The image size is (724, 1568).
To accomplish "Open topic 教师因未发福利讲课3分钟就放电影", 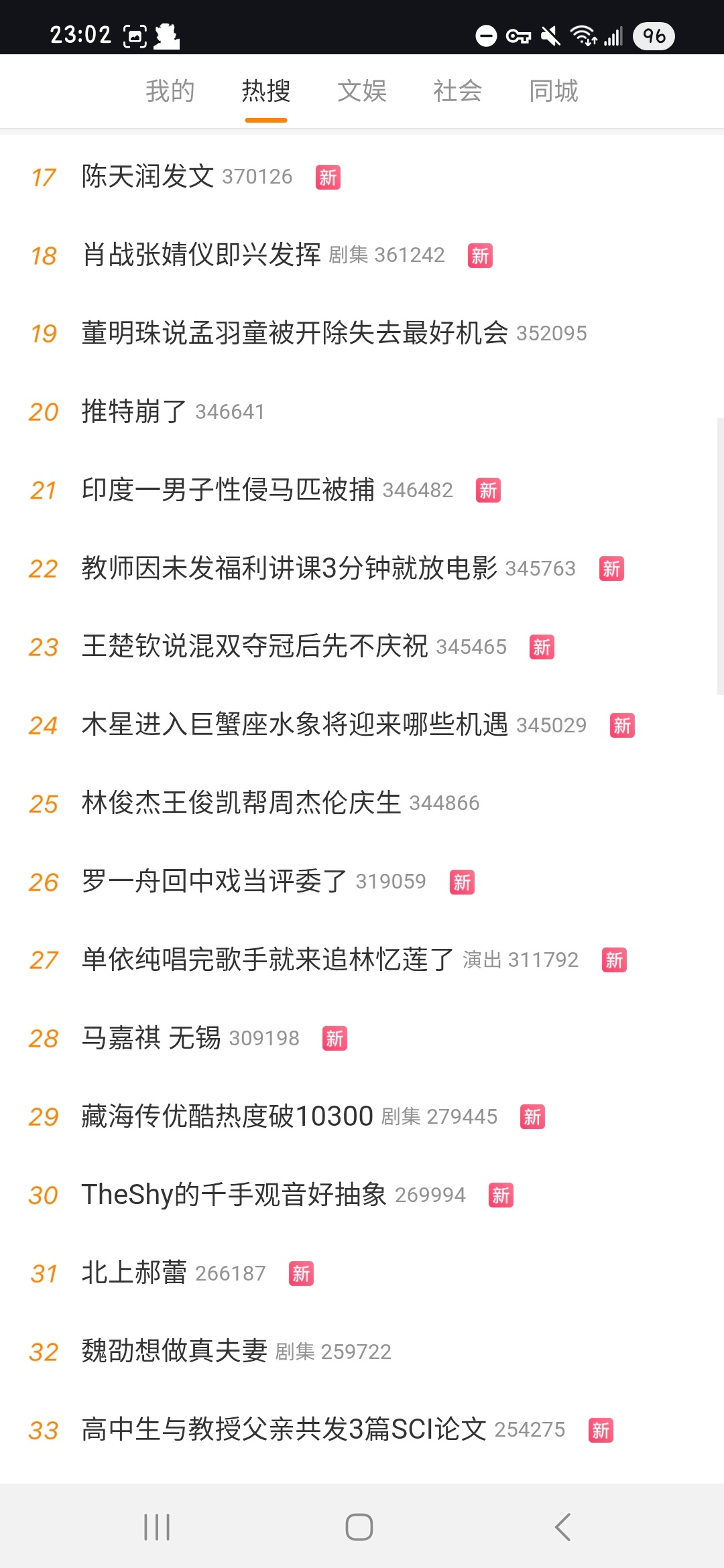I will (x=290, y=568).
